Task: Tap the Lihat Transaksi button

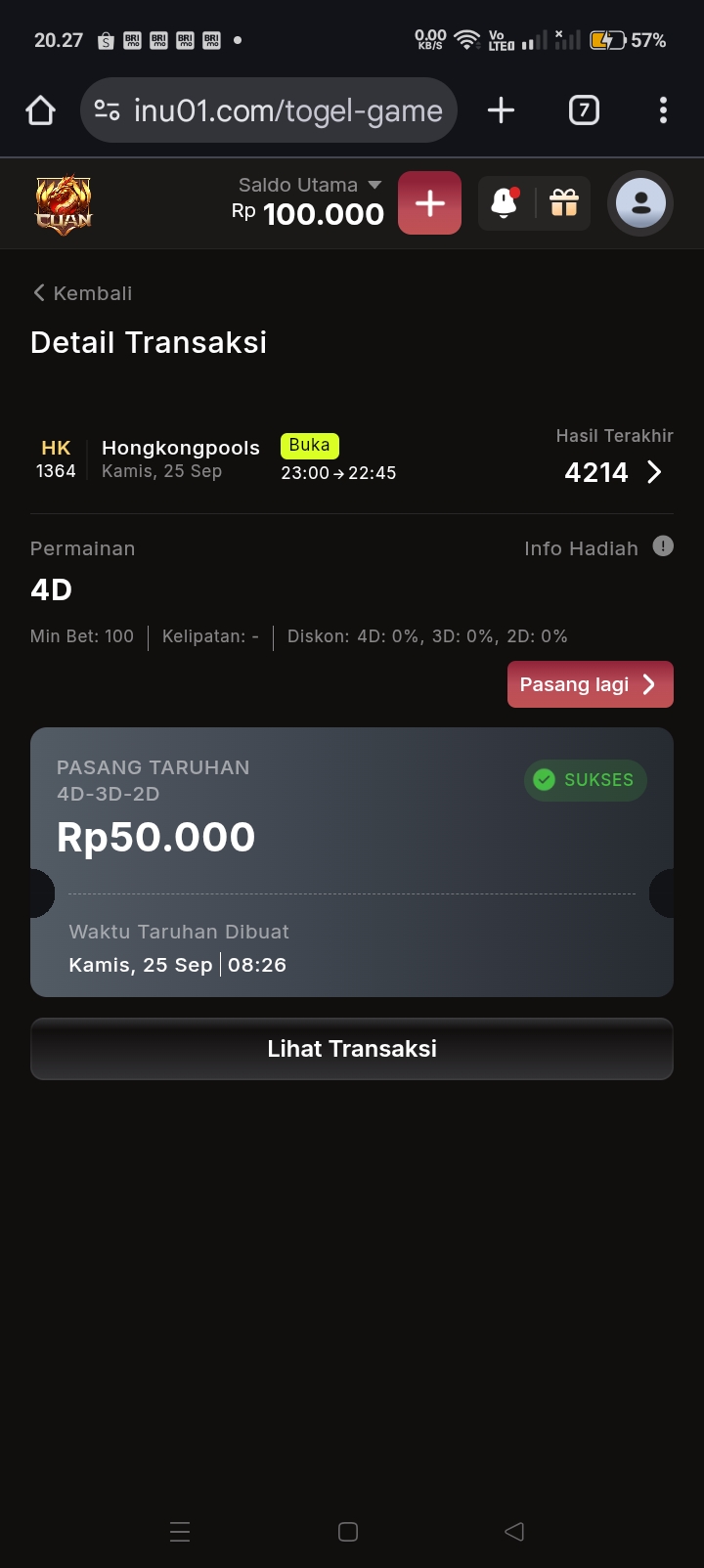Action: tap(352, 1049)
